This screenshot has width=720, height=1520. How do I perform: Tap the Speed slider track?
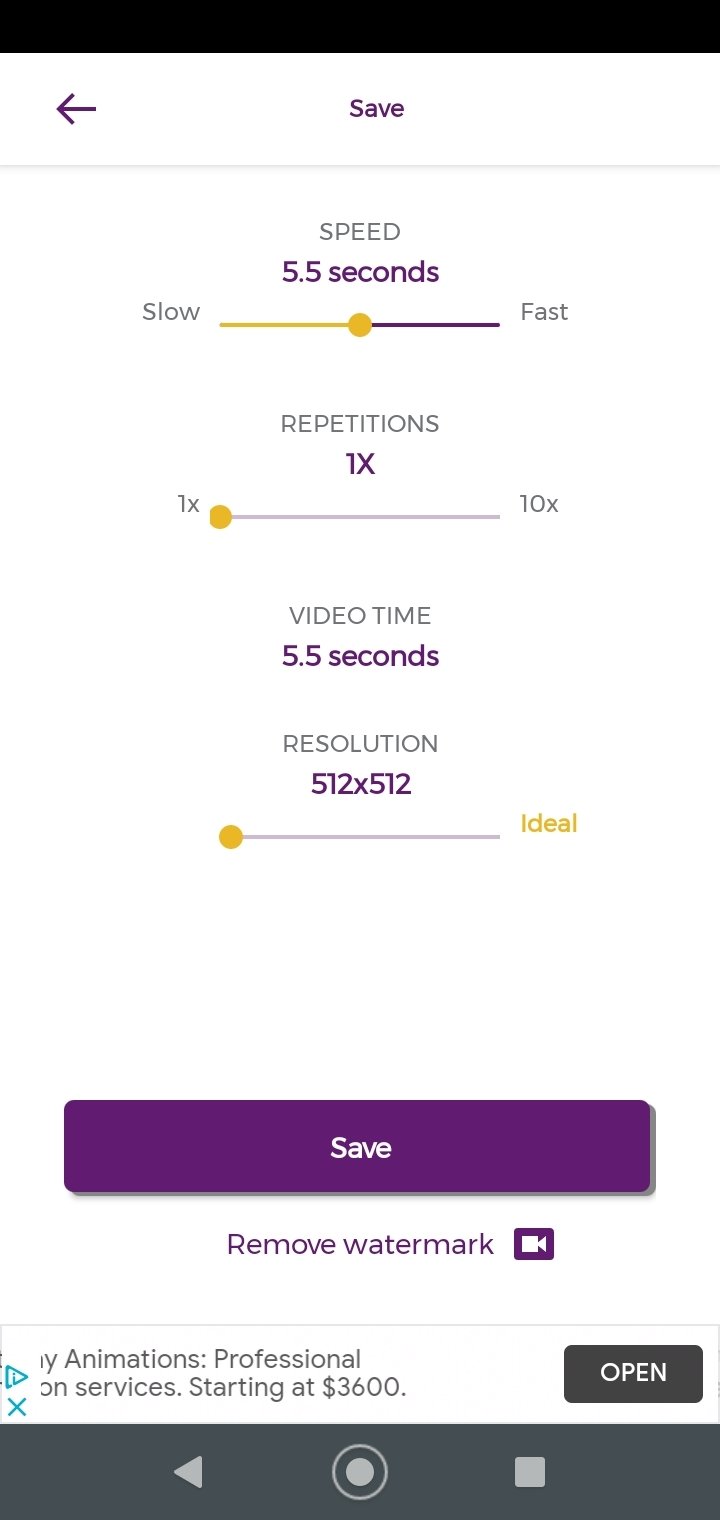(359, 325)
